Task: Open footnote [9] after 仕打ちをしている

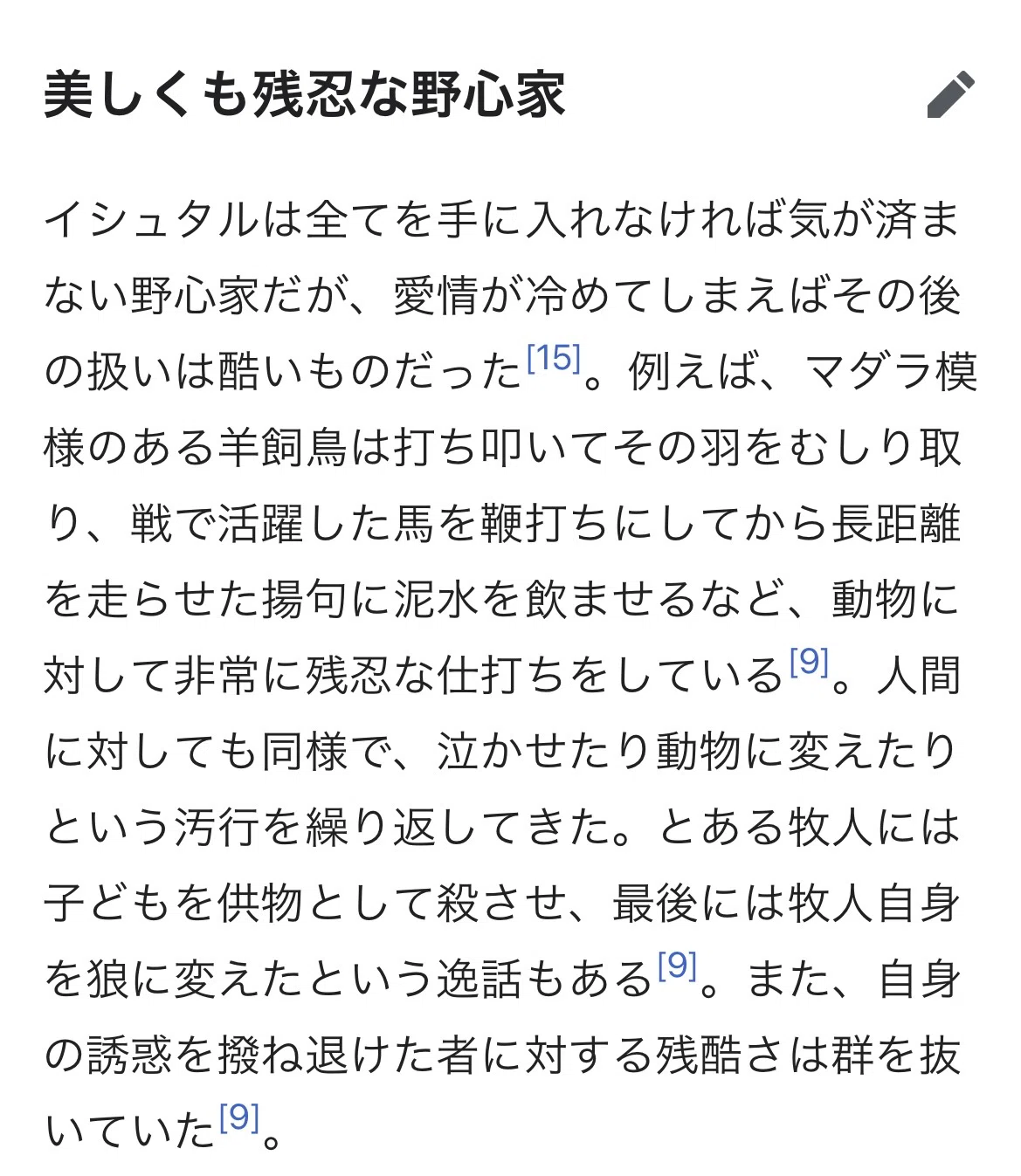Action: tap(808, 662)
